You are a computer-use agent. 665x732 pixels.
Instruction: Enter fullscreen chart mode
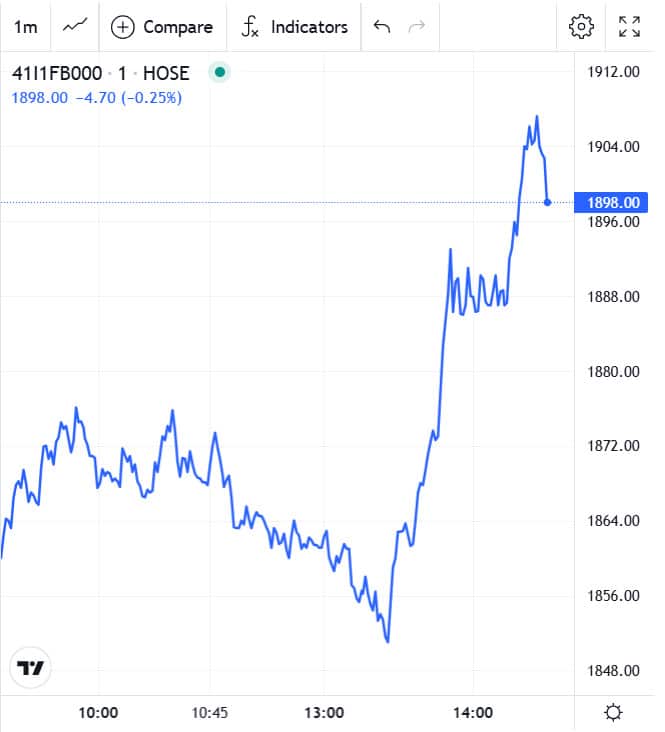(x=629, y=27)
